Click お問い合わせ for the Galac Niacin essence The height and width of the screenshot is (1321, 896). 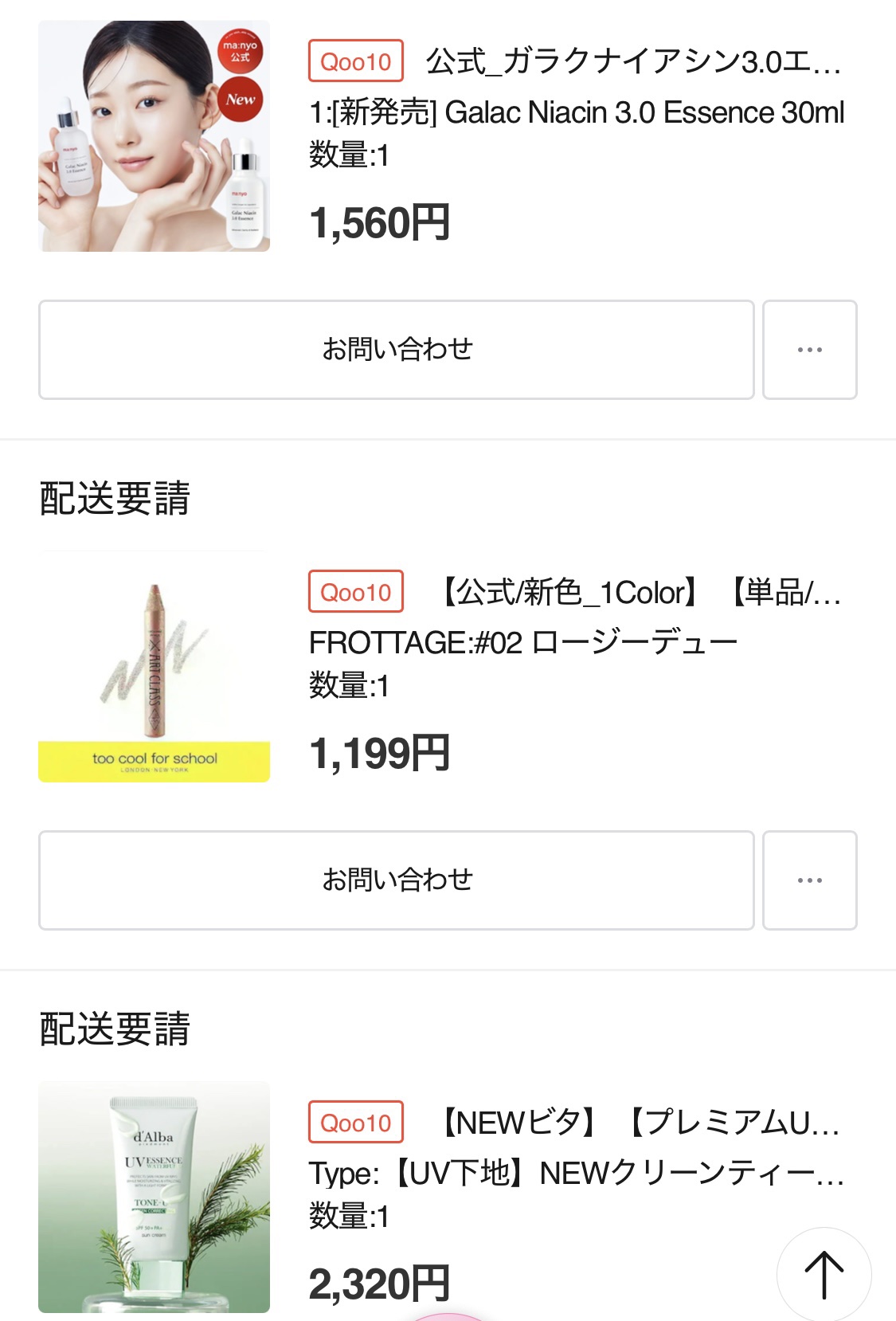pyautogui.click(x=396, y=349)
